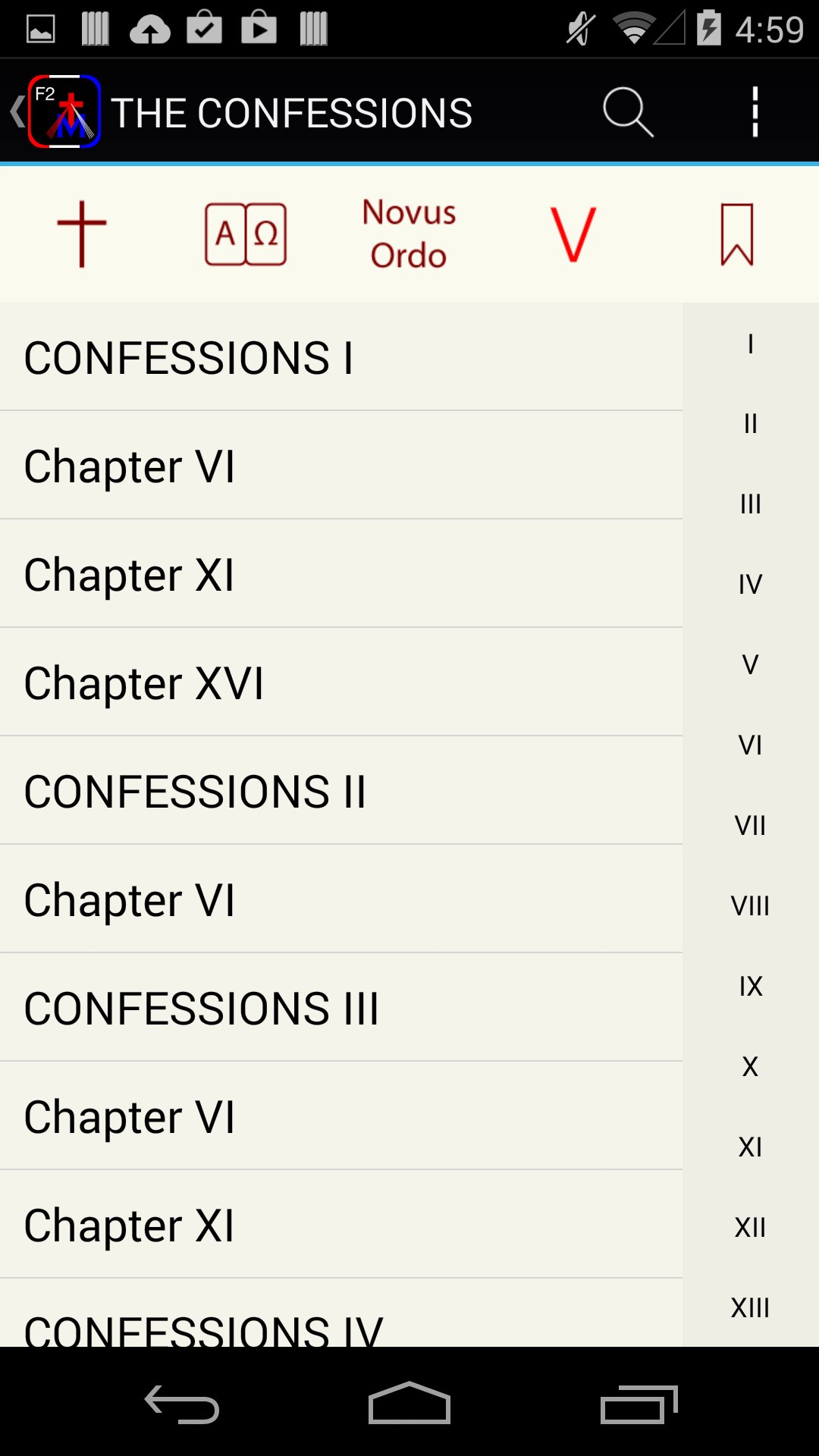Jump to book VII in the index
The image size is (819, 1456).
click(750, 825)
